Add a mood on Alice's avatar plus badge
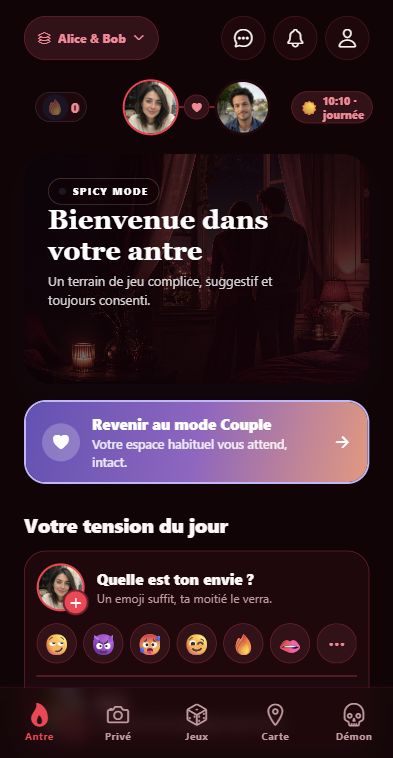 (x=76, y=602)
